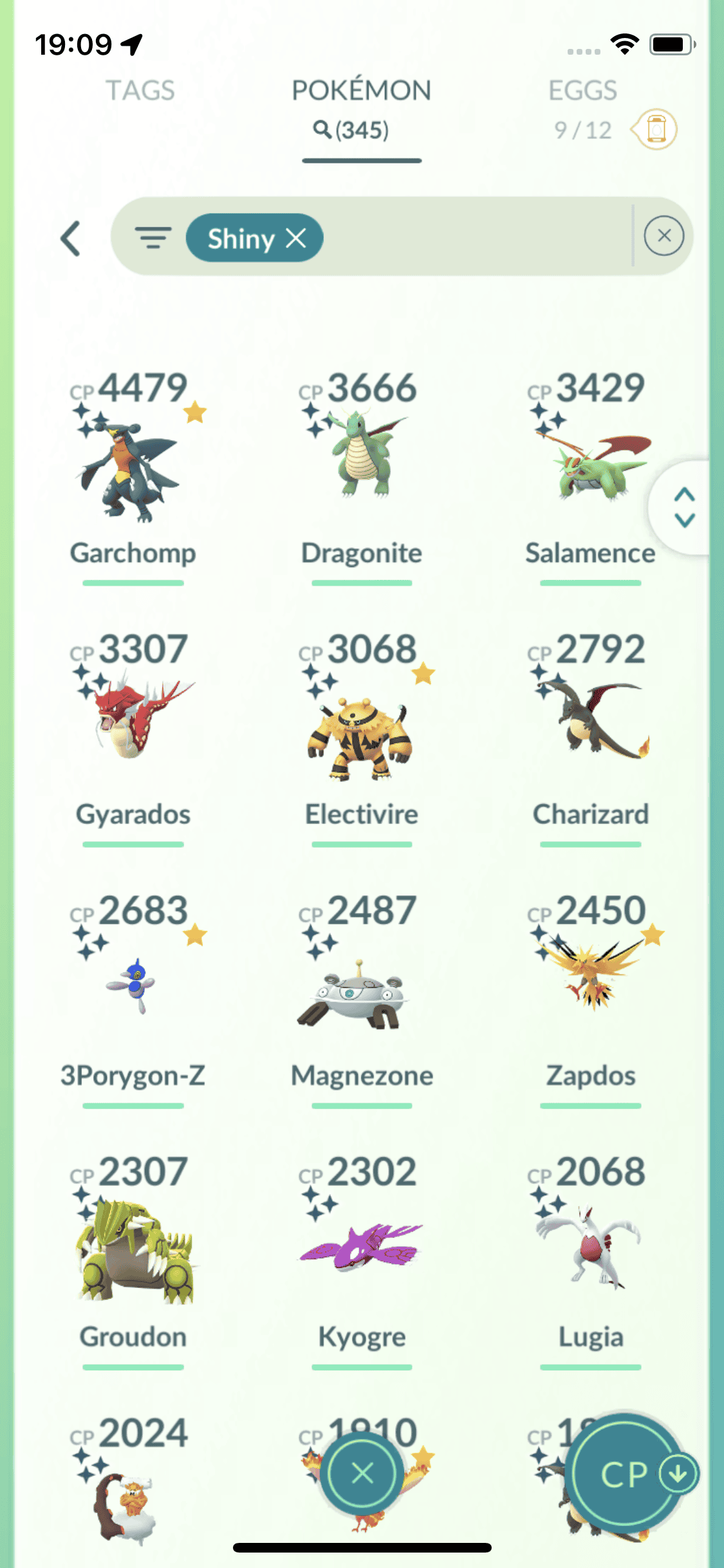View the Electivire CP 3068

362,738
